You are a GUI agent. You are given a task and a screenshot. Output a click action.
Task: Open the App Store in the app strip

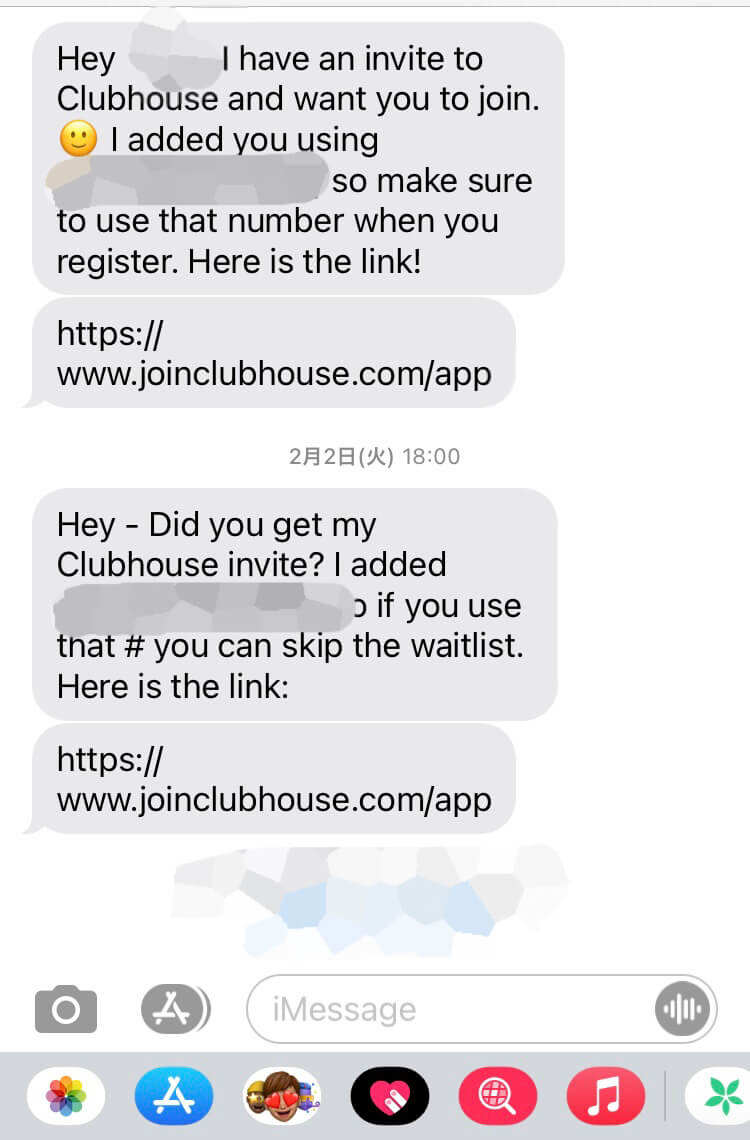(174, 1097)
